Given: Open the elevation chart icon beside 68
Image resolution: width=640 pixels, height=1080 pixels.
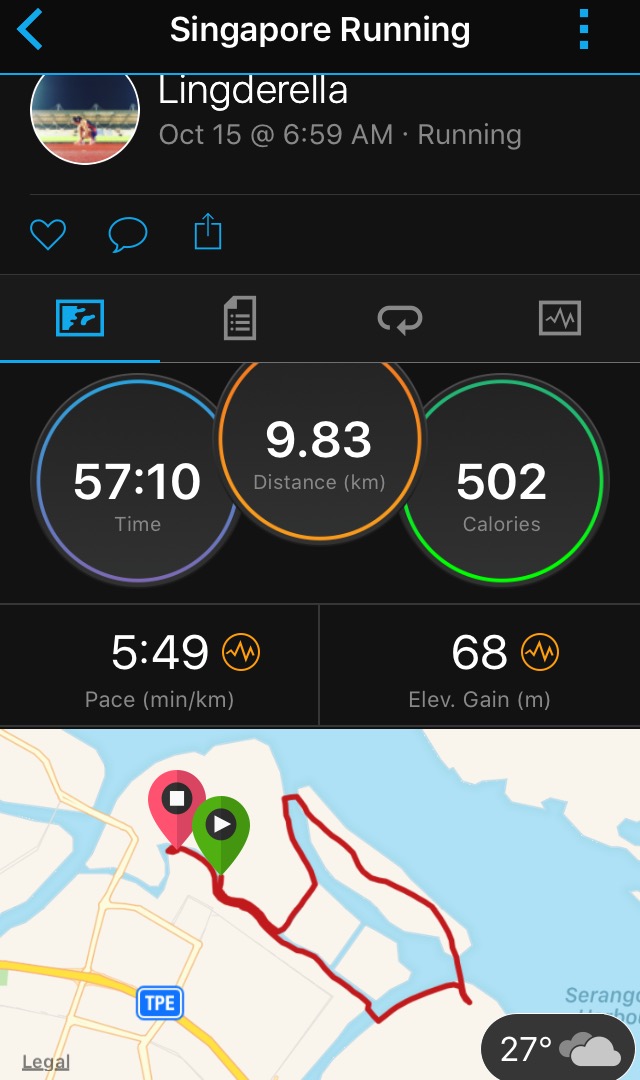Looking at the screenshot, I should pyautogui.click(x=540, y=652).
